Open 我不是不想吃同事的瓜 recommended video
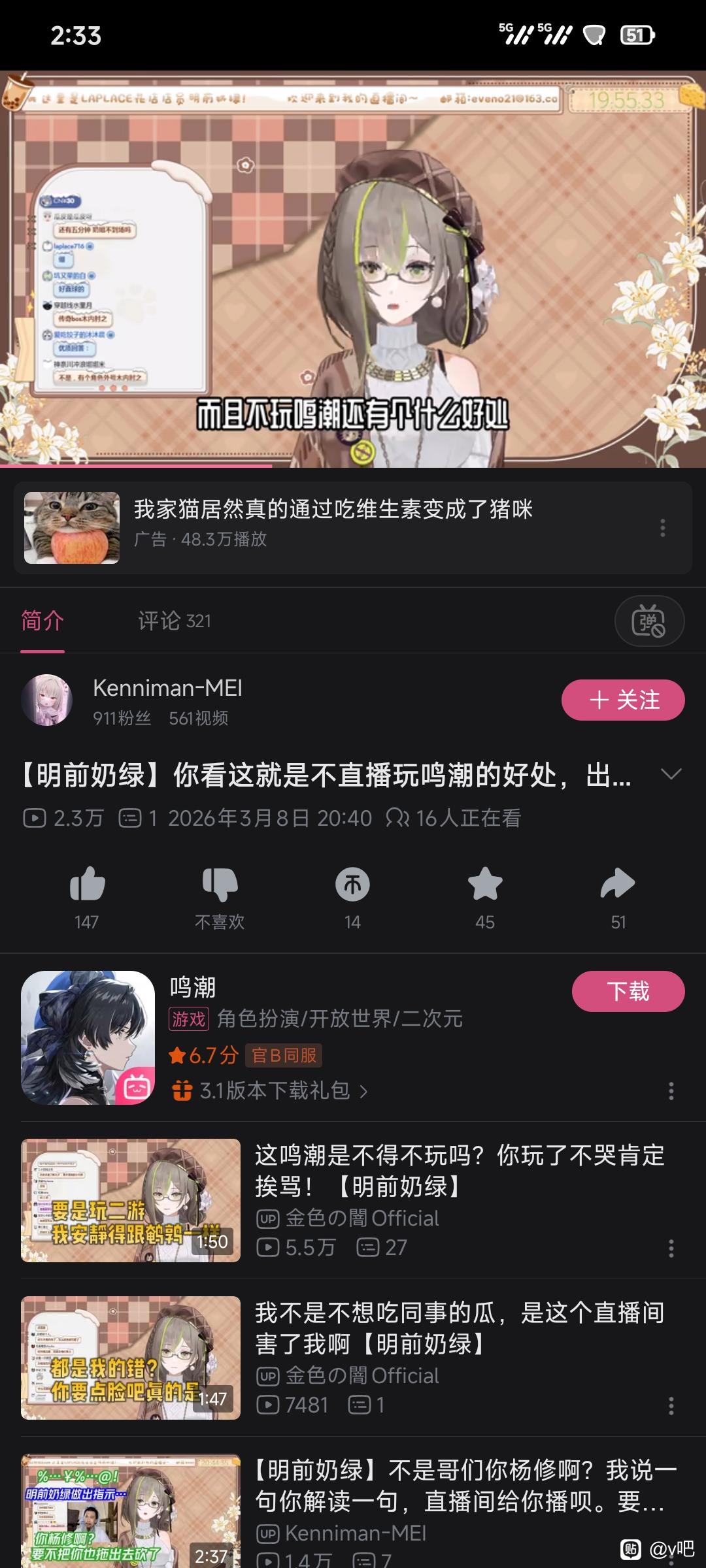This screenshot has height=1568, width=706. 458,1328
